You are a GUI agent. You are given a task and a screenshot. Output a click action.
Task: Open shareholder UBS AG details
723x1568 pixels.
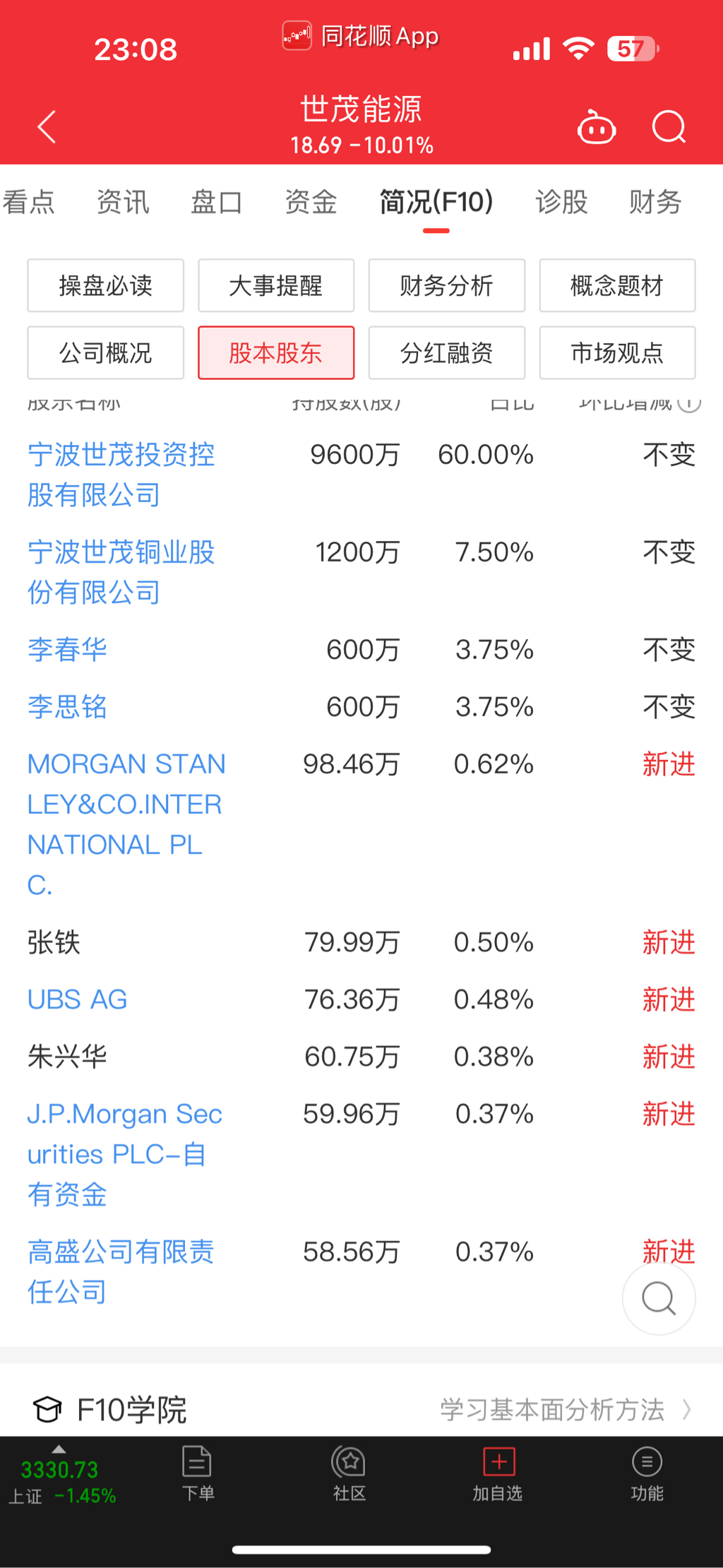click(78, 999)
